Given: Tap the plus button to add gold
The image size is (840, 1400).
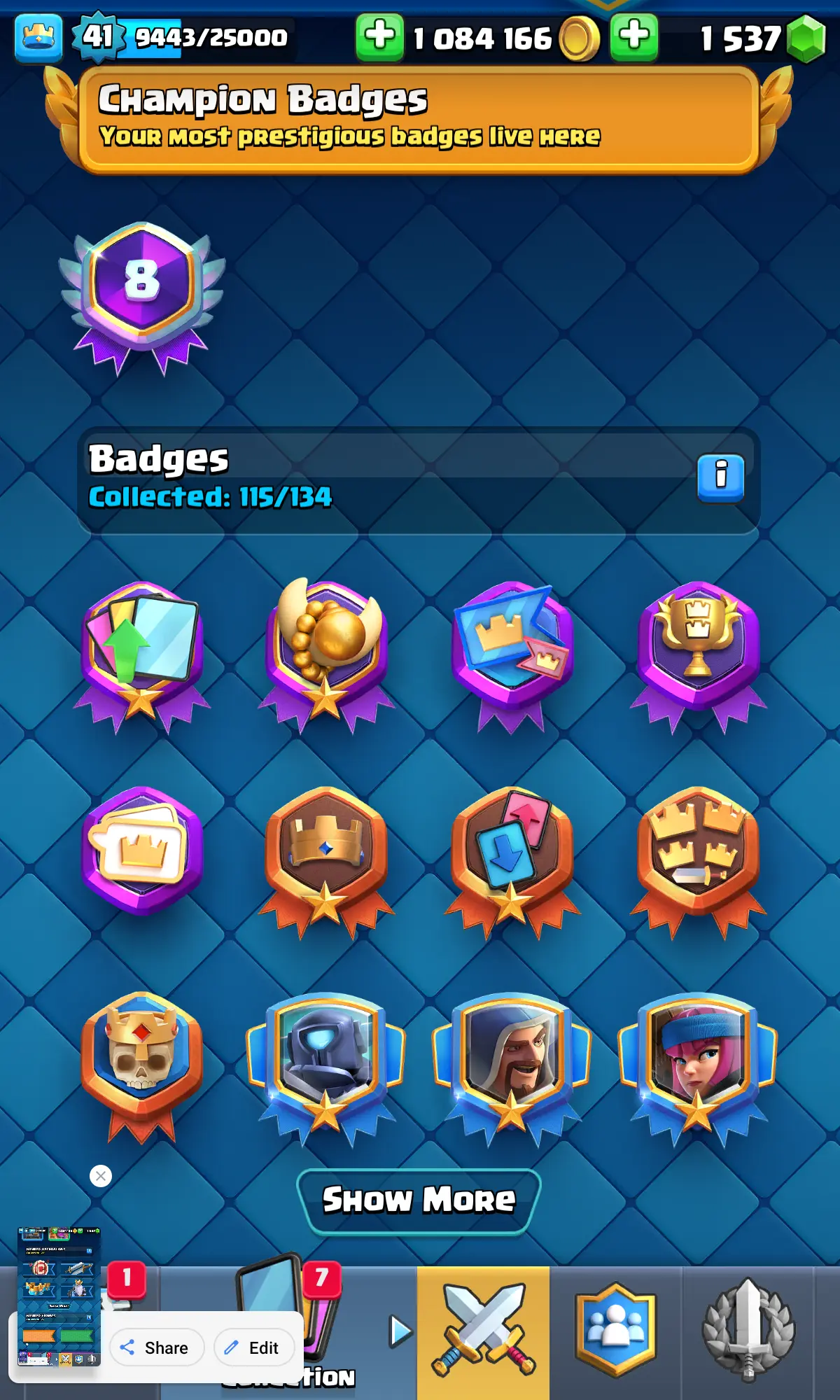Looking at the screenshot, I should (379, 36).
